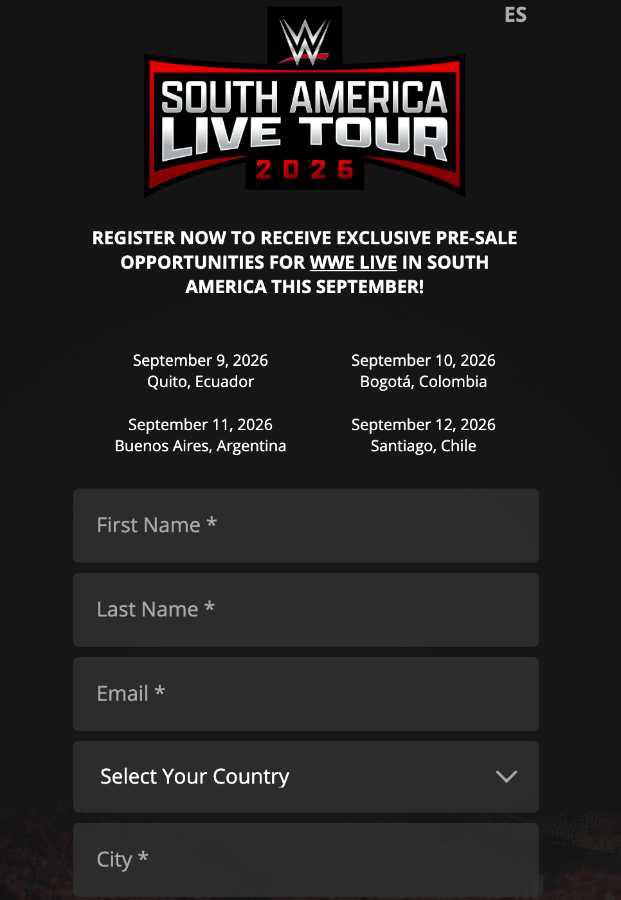The width and height of the screenshot is (621, 900).
Task: Tap the City field
Action: click(306, 859)
